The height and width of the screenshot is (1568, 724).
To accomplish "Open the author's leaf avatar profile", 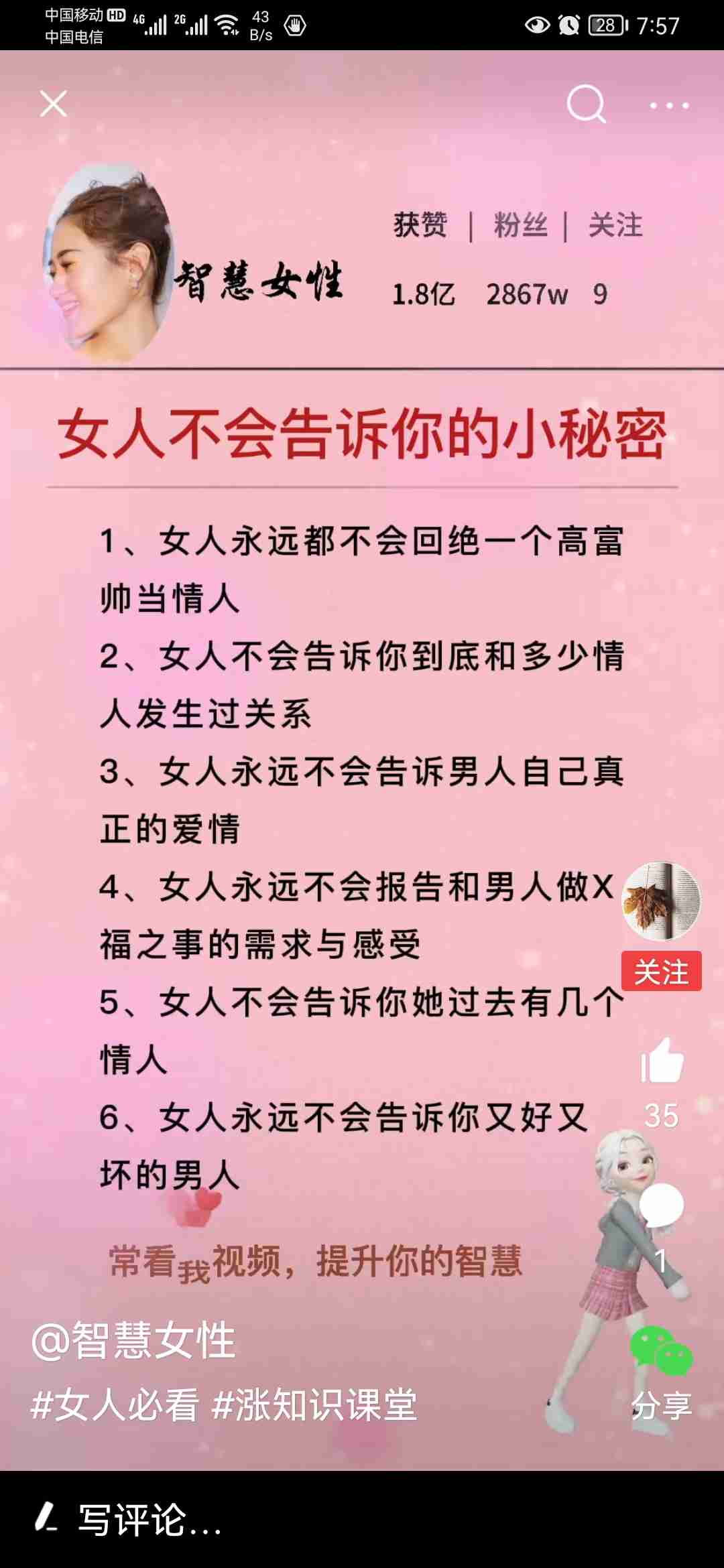I will click(661, 901).
